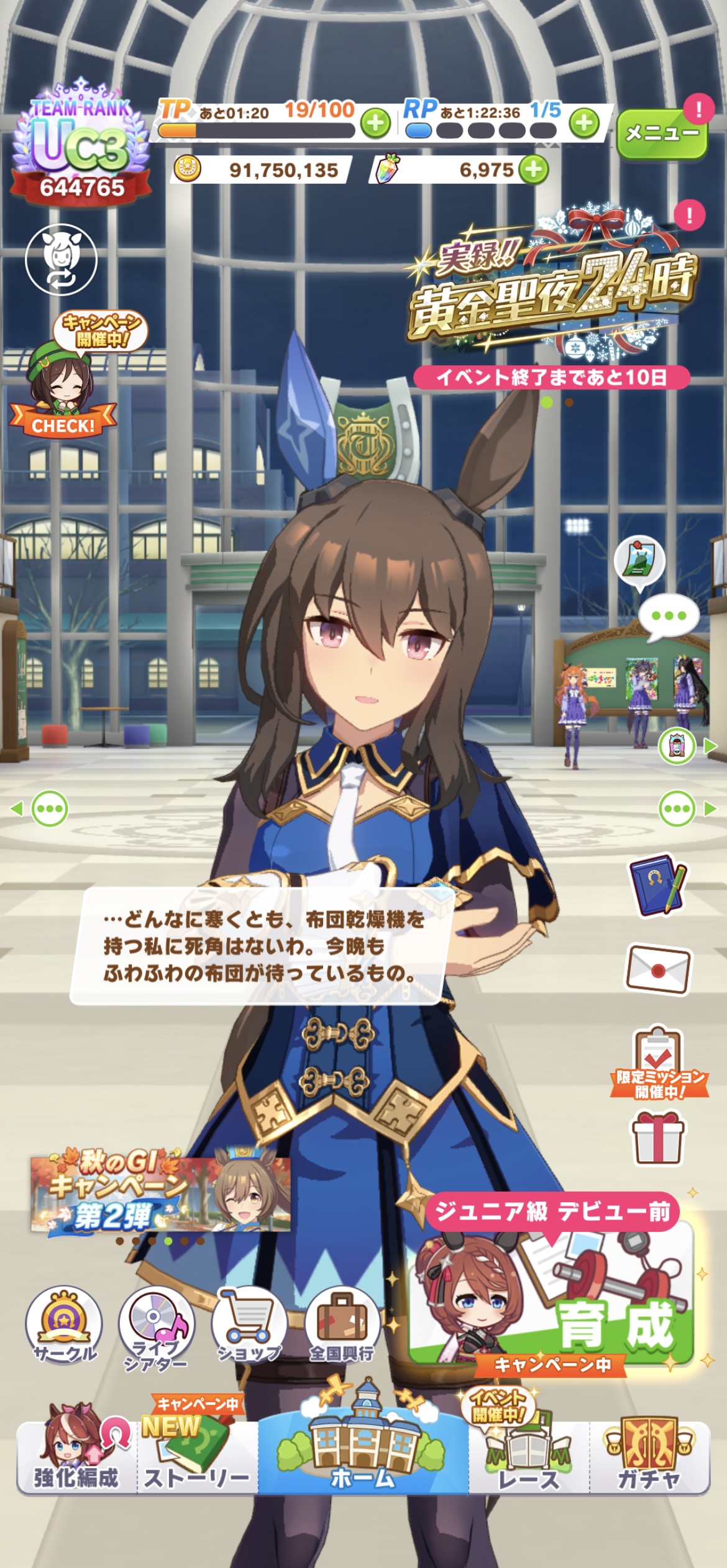
Task: Tap the plus button to refill TP
Action: click(375, 123)
